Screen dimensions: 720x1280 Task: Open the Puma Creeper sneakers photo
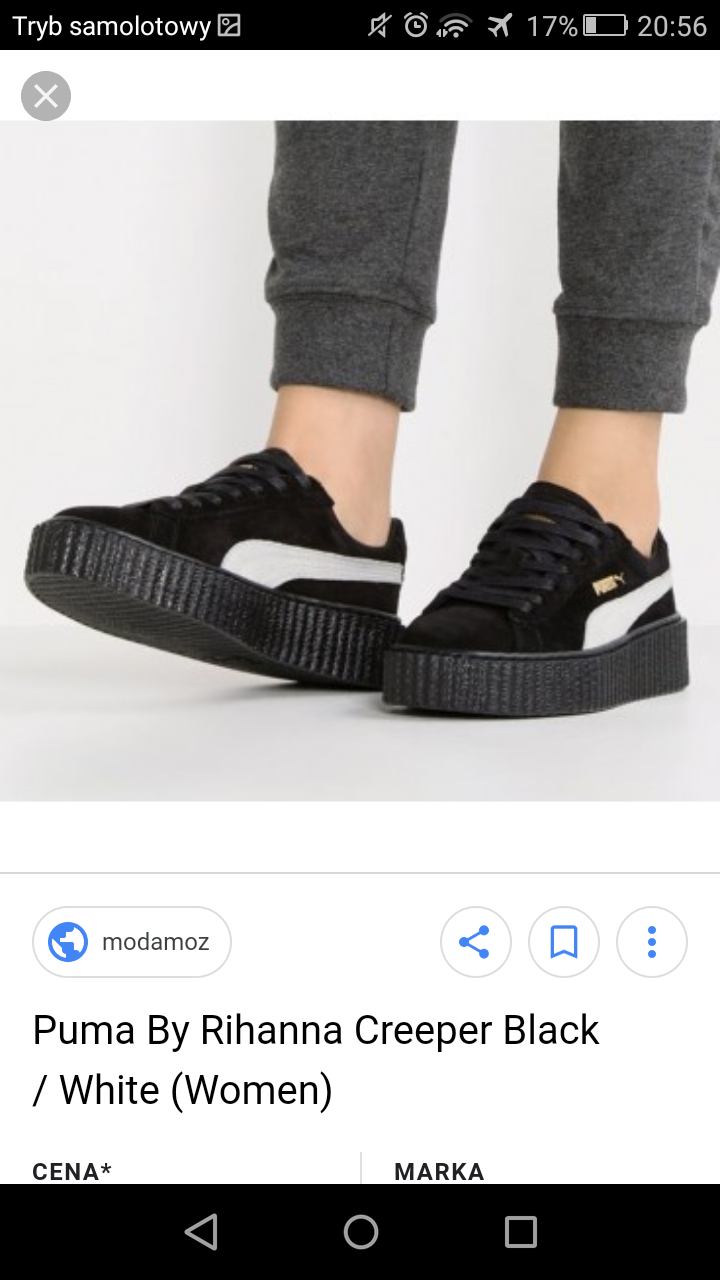pos(360,460)
